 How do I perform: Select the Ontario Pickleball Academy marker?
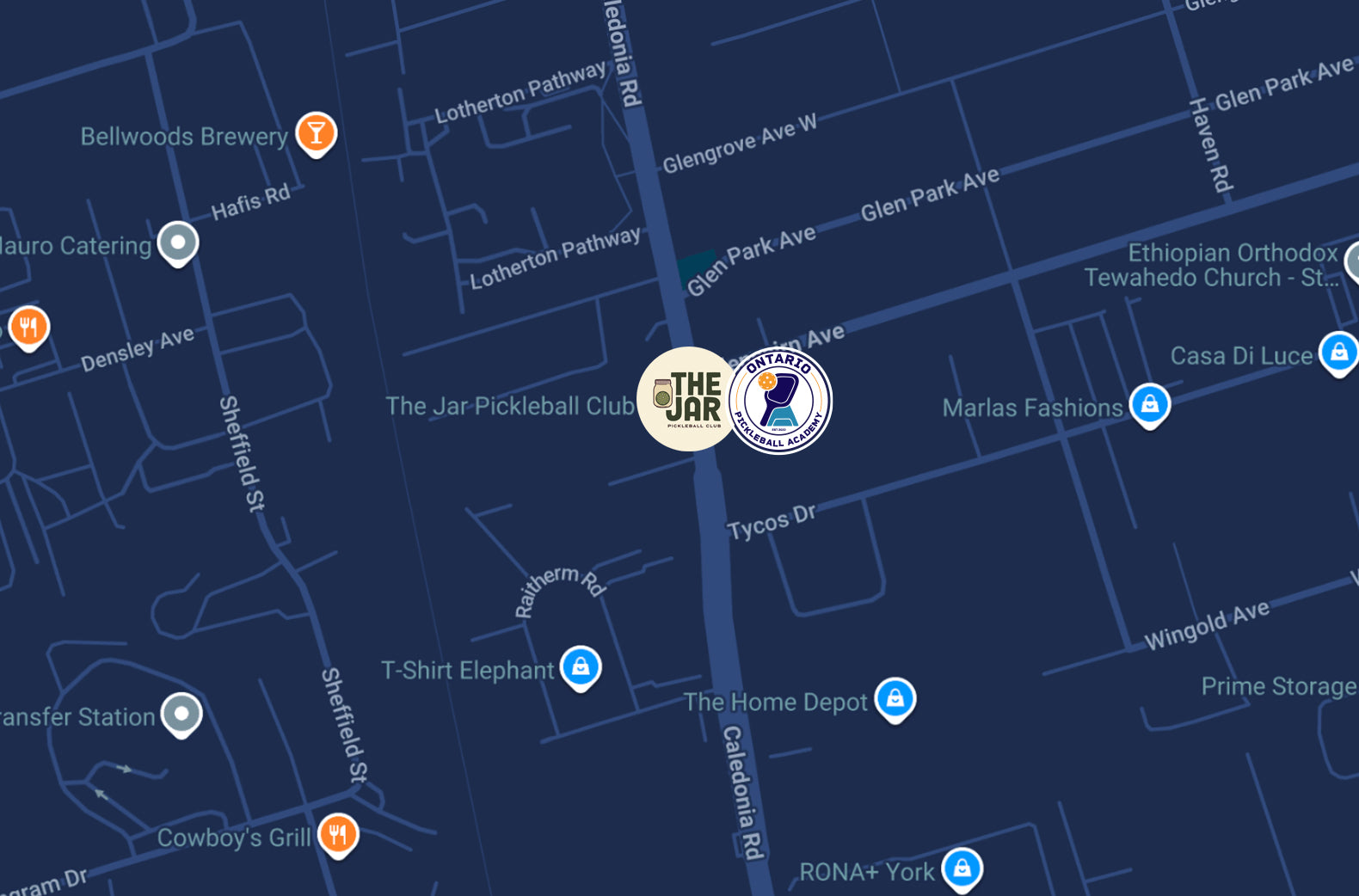[780, 401]
